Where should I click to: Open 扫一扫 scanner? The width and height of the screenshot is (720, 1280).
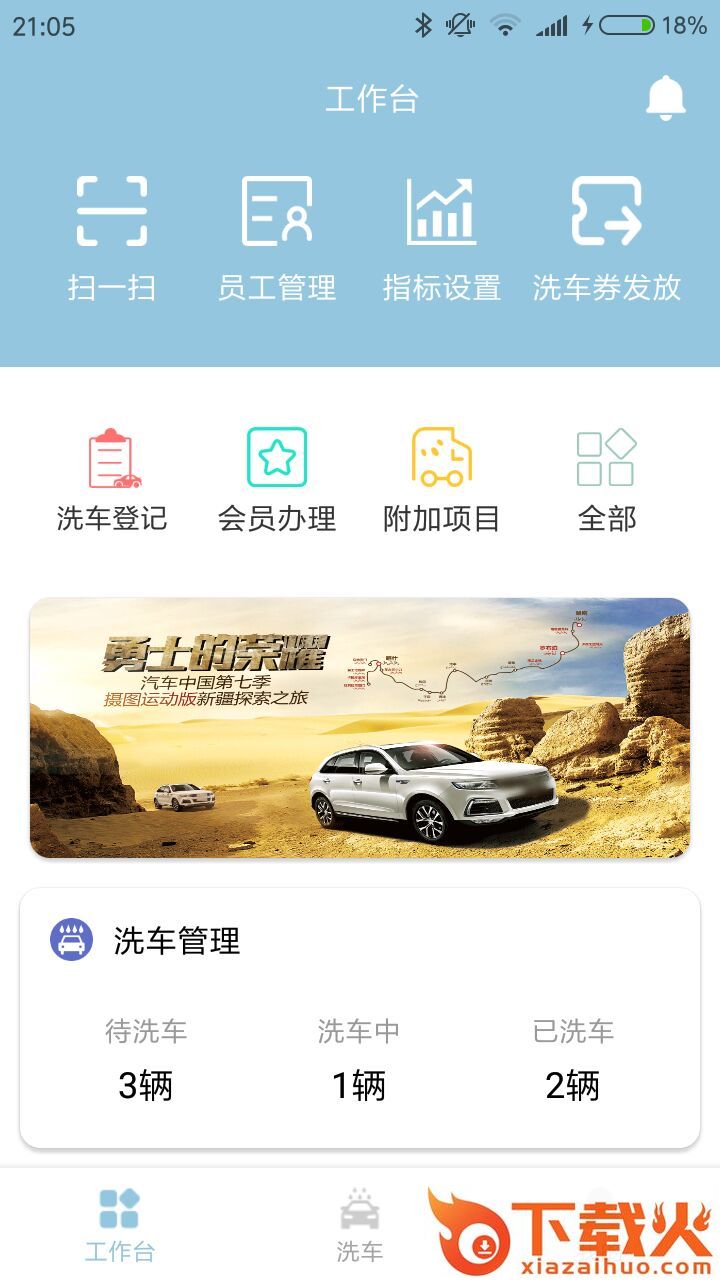tap(112, 237)
